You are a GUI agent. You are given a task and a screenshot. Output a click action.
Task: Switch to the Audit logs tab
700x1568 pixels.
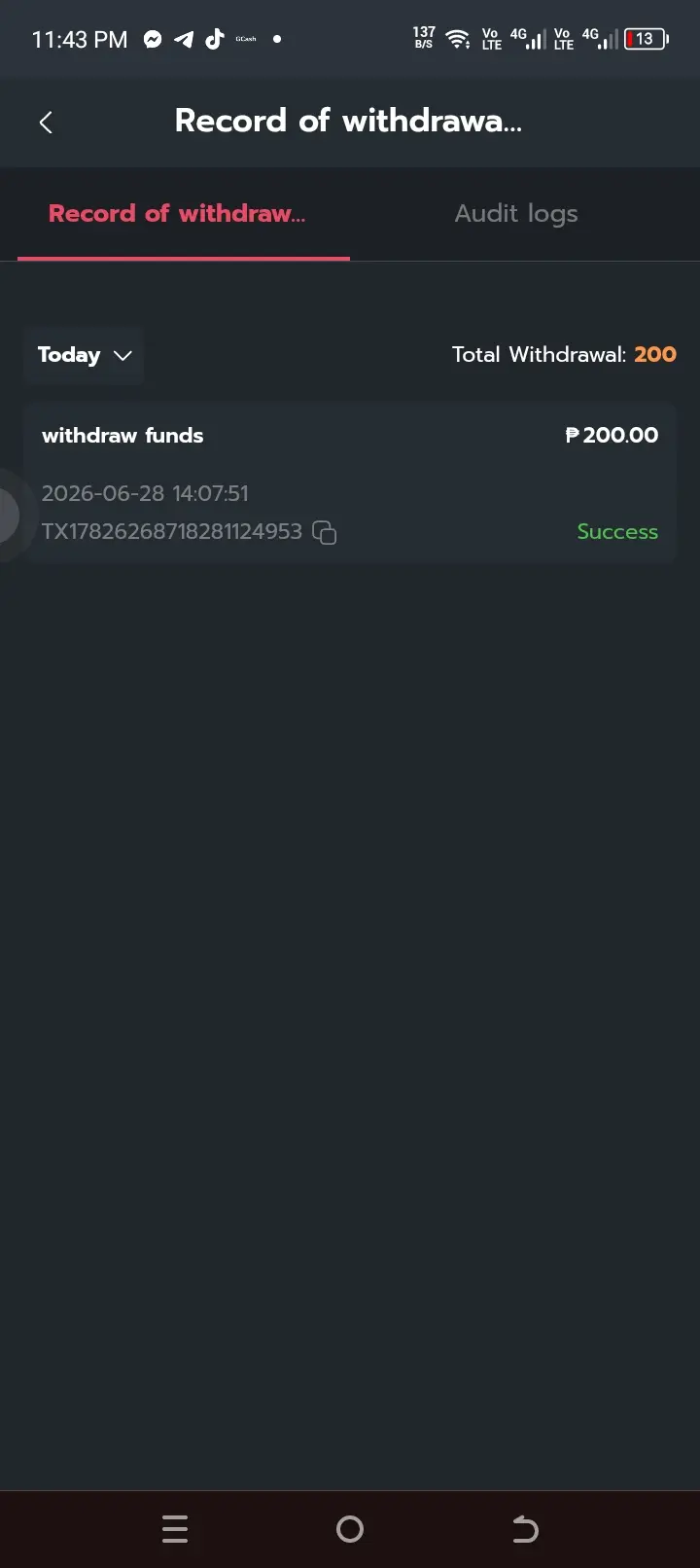tap(516, 214)
